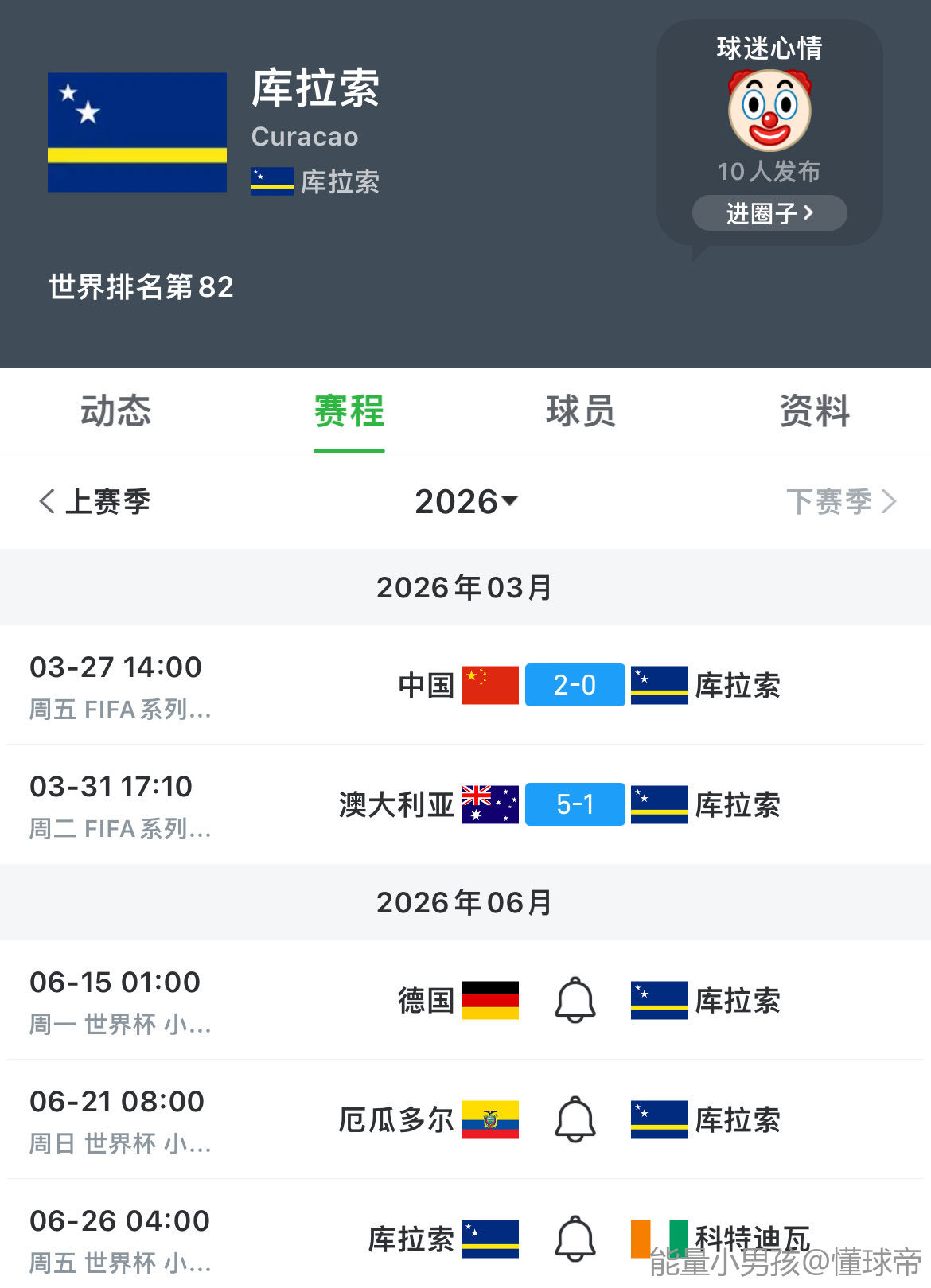Open the 06-15 德国 vs 库拉索 fixture
The width and height of the screenshot is (931, 1288).
119,1000
